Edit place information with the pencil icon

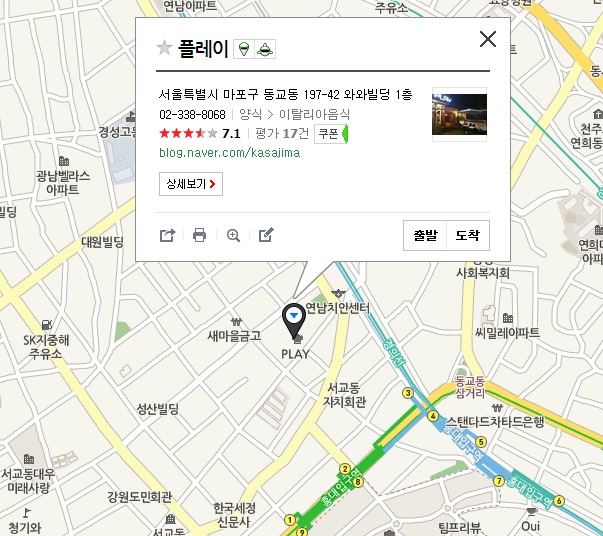point(265,236)
